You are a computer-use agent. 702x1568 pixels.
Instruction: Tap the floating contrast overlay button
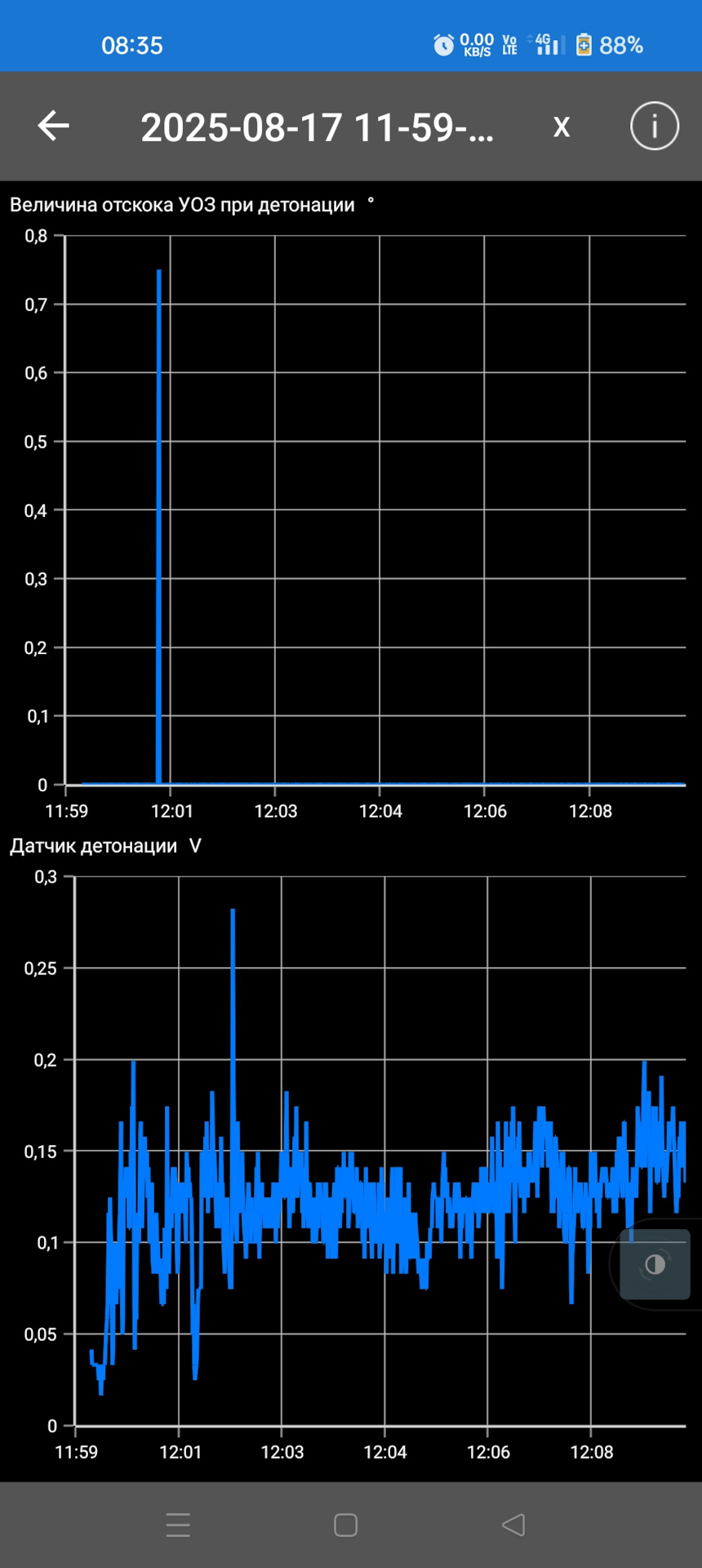[x=655, y=1264]
